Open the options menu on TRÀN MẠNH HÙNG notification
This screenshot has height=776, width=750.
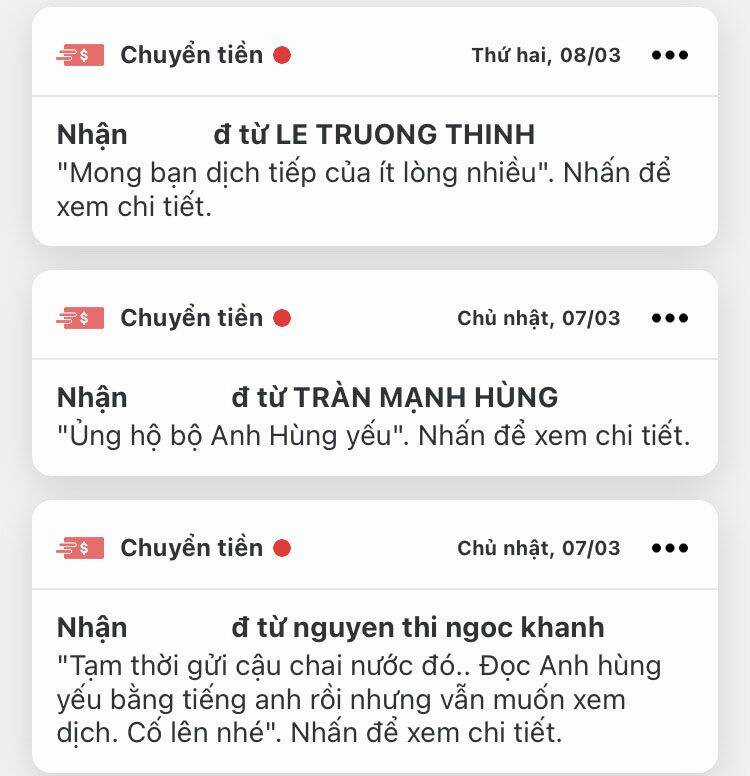671,319
